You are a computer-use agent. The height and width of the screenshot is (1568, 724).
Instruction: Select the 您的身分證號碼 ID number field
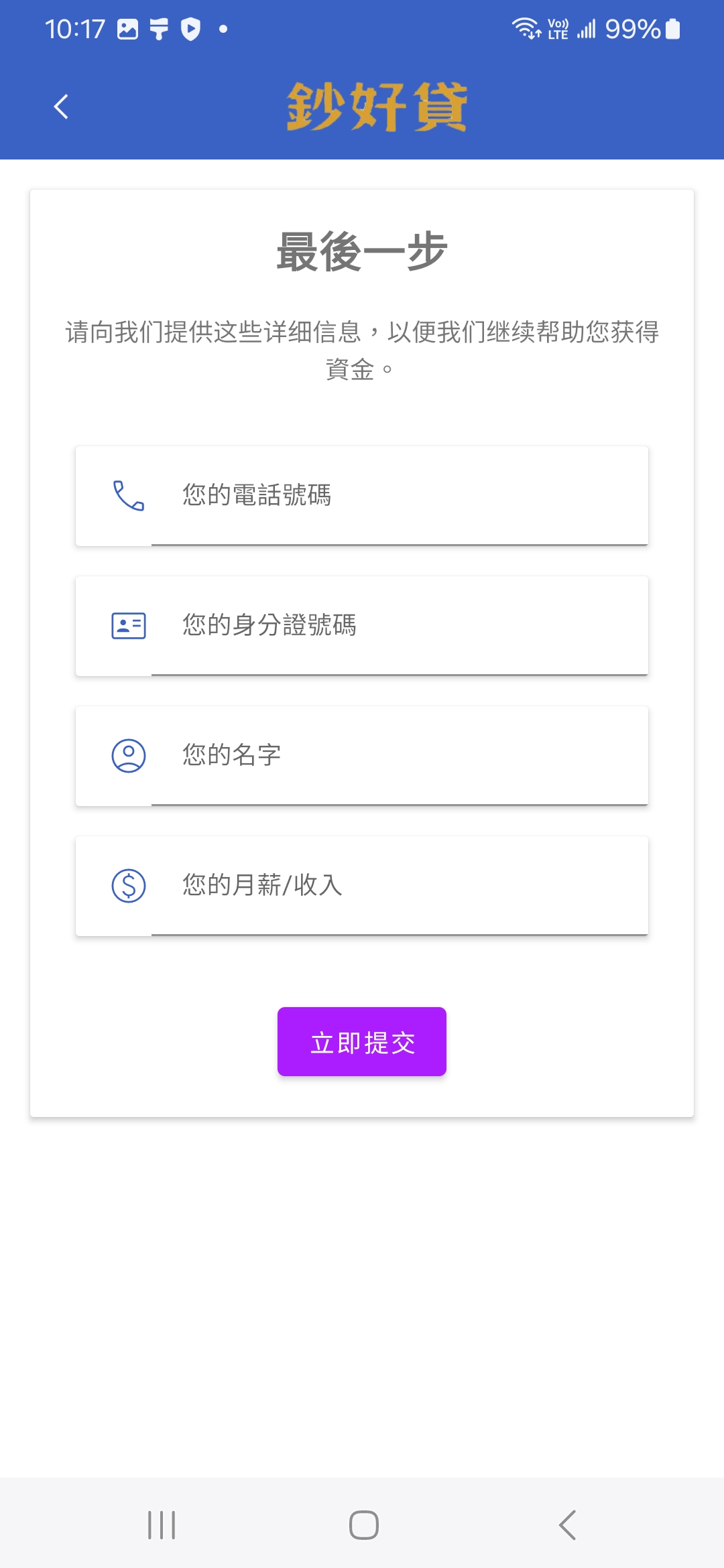[x=399, y=625]
